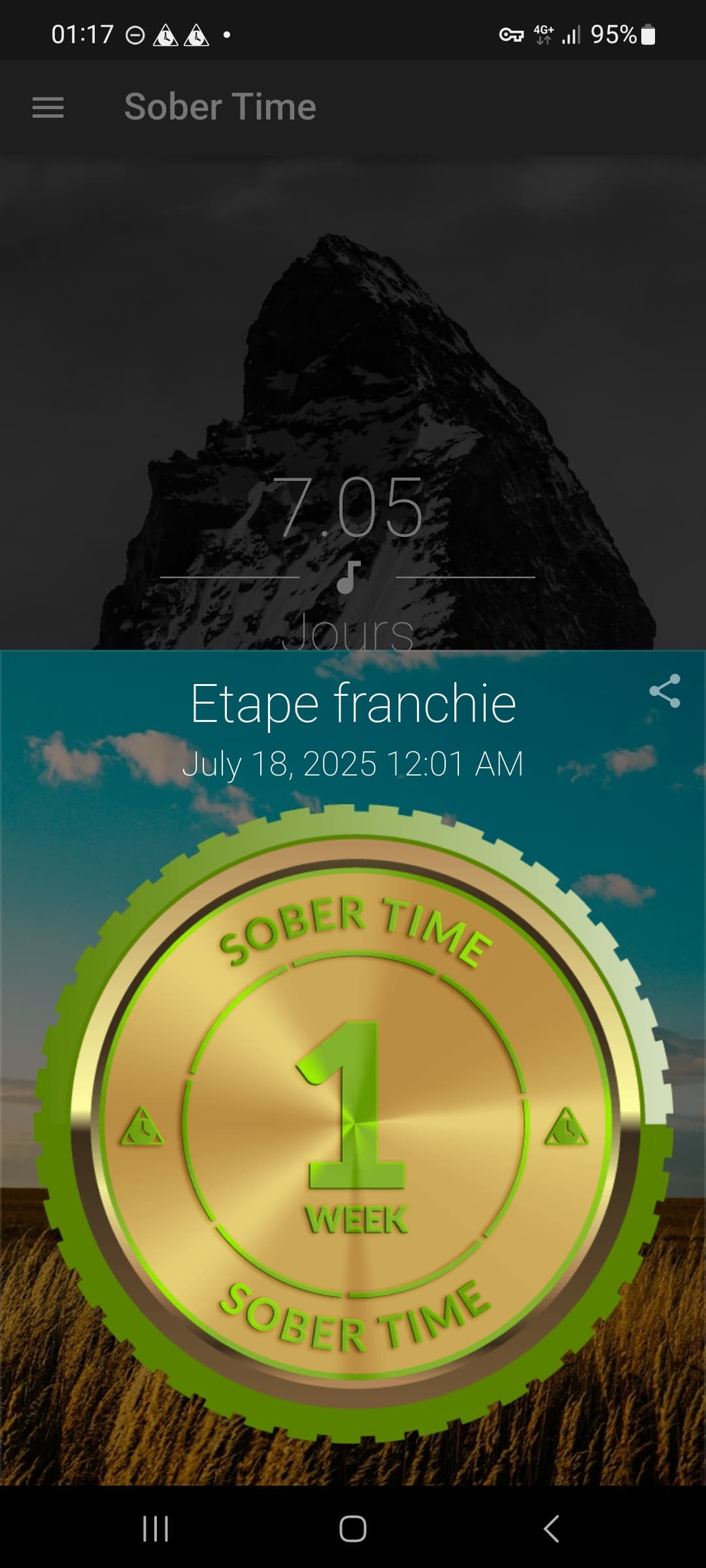Share the 1 week milestone

tap(665, 691)
